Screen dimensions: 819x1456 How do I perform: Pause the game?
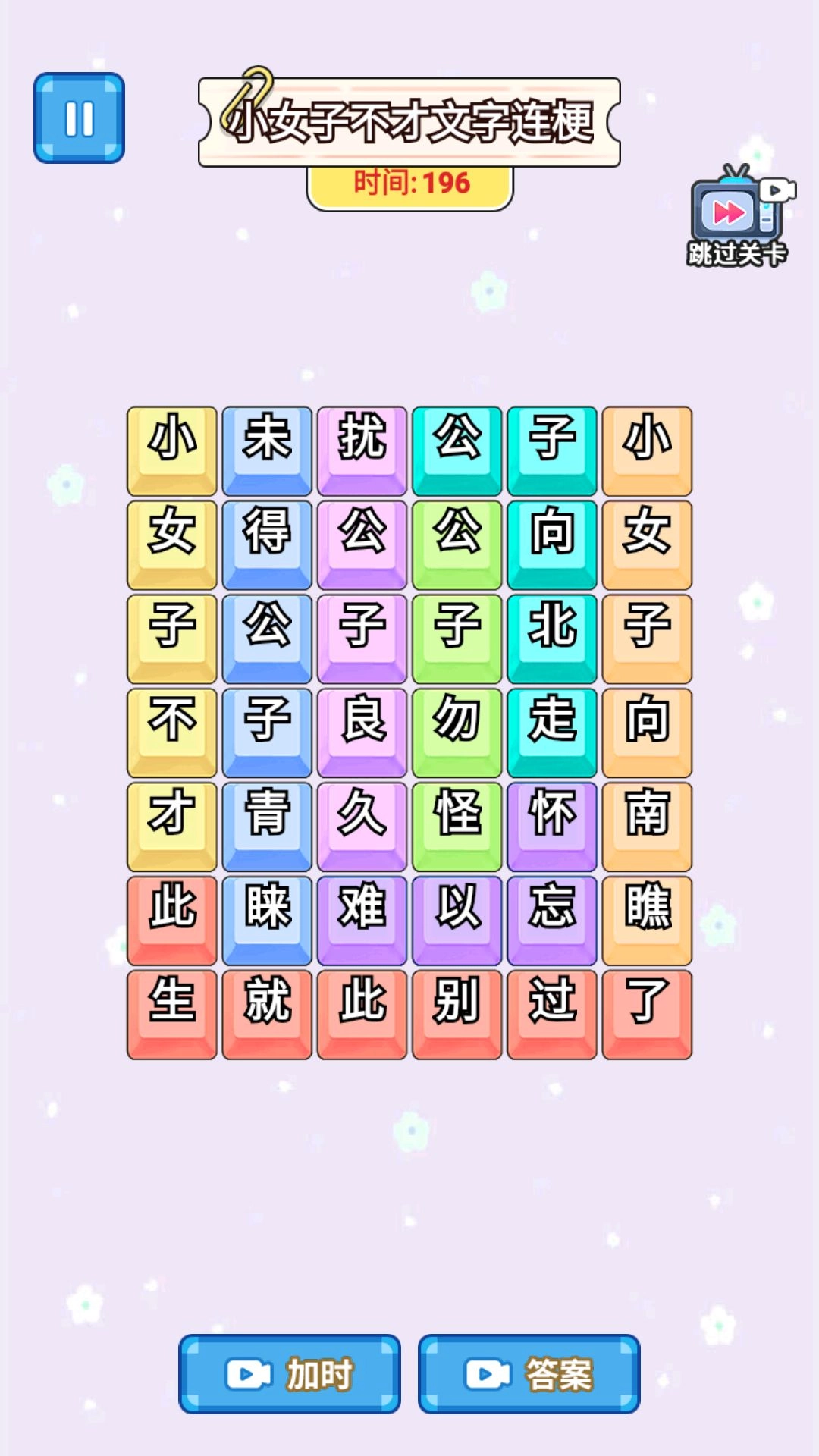(79, 118)
